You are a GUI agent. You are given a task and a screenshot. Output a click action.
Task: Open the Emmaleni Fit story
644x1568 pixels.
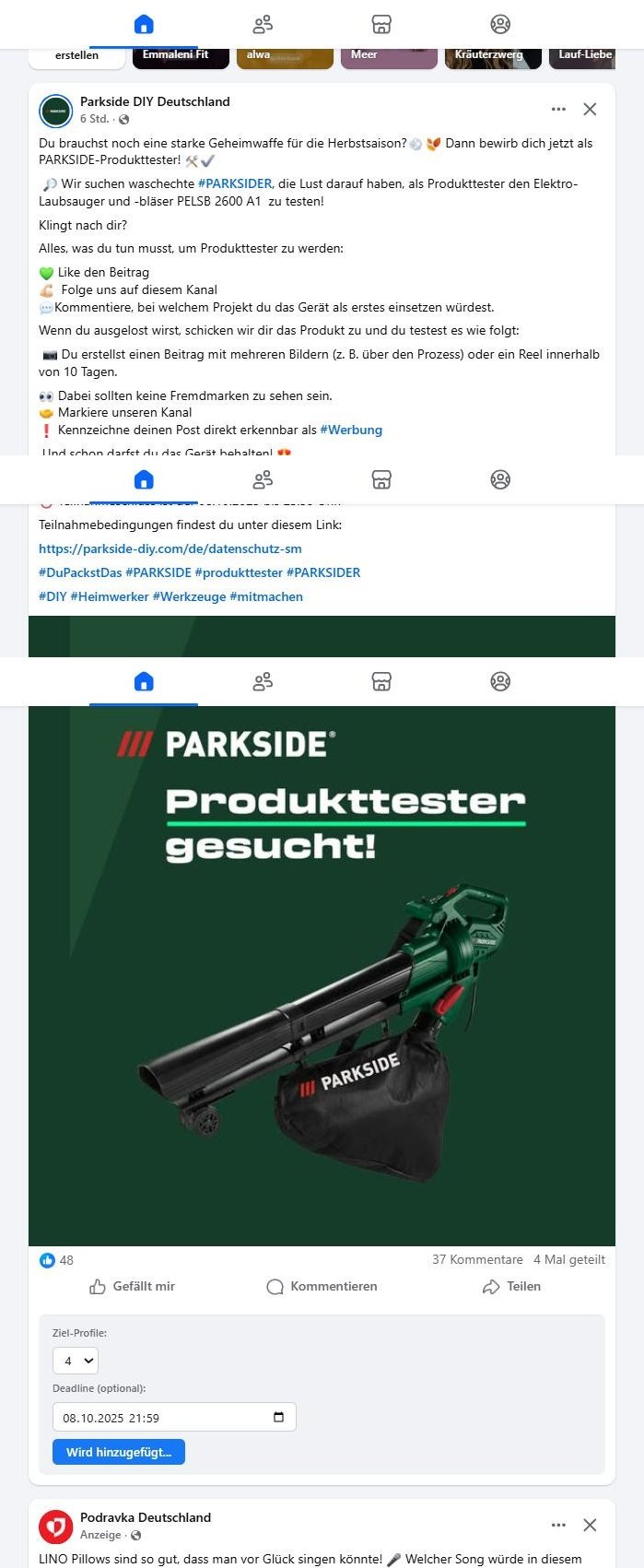(176, 55)
